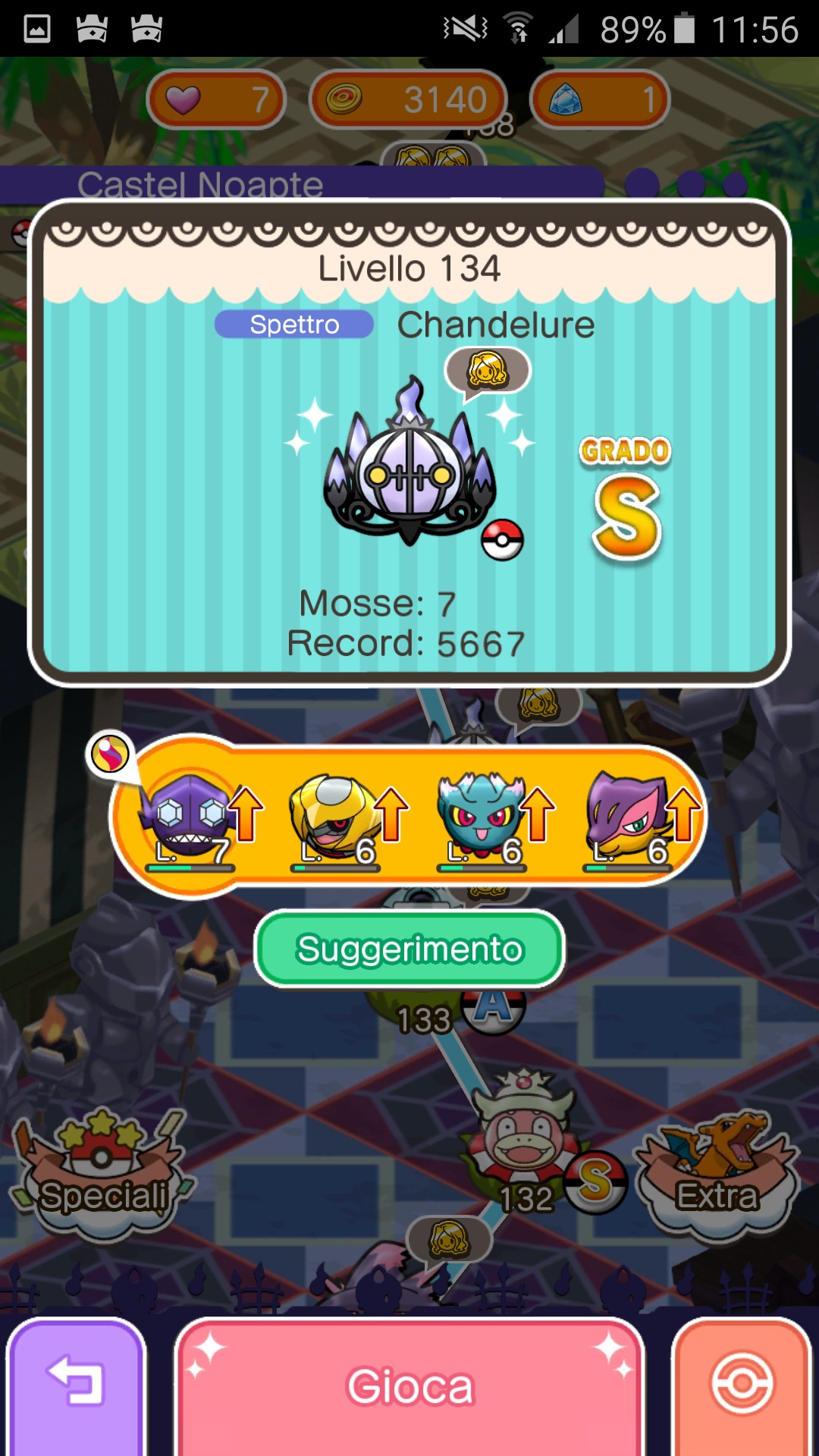
Task: Go back with the purple return arrow
Action: 76,1386
